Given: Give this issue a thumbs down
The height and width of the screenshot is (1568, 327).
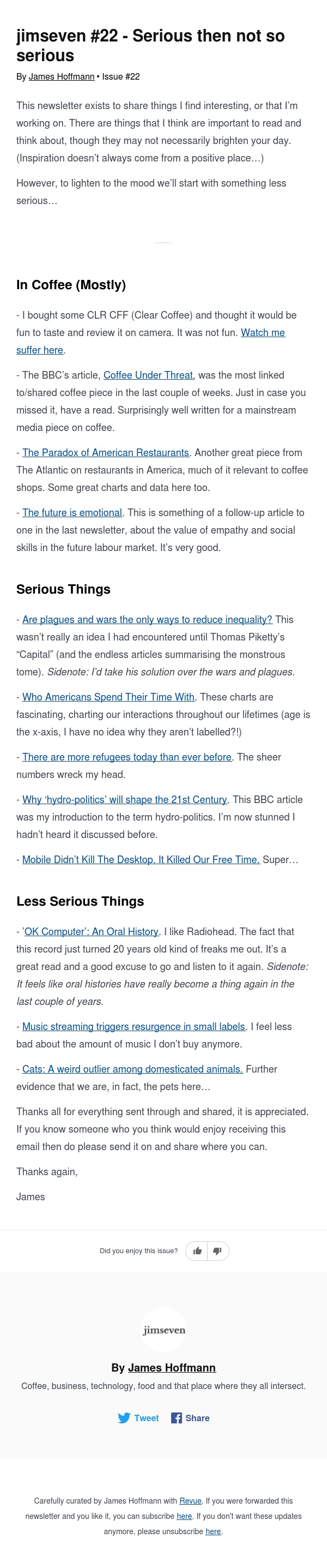Looking at the screenshot, I should (x=217, y=1251).
